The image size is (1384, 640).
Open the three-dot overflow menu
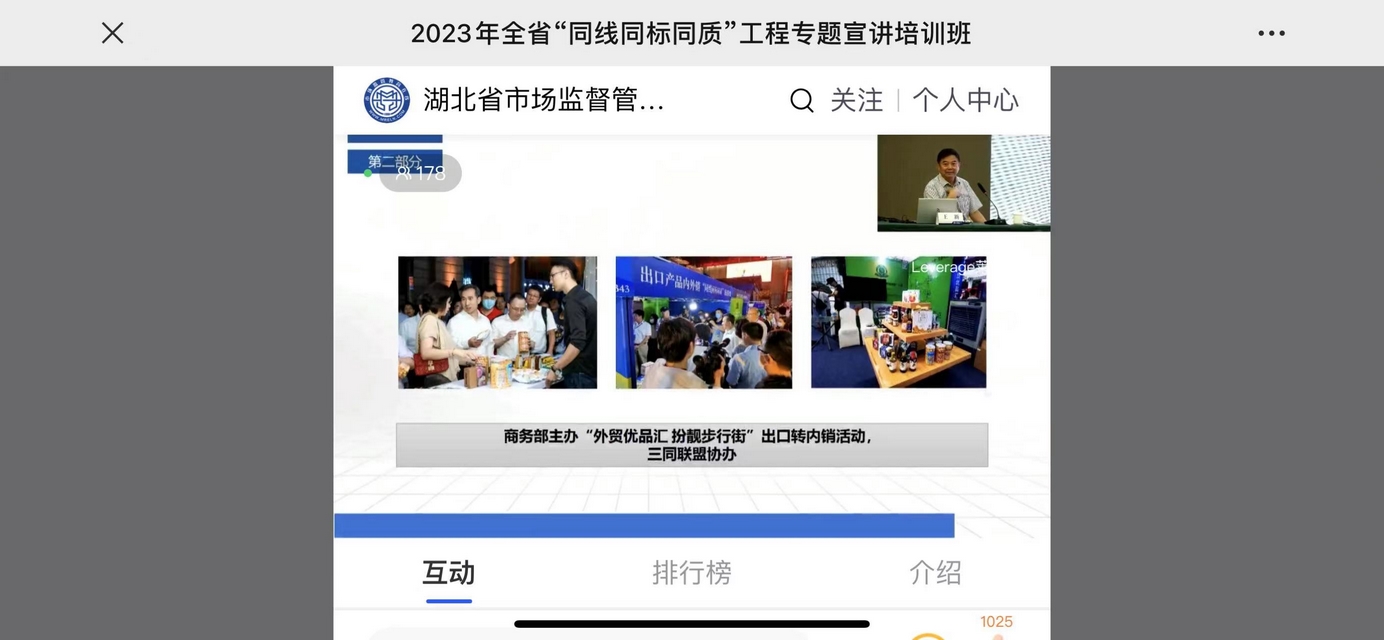[1271, 33]
